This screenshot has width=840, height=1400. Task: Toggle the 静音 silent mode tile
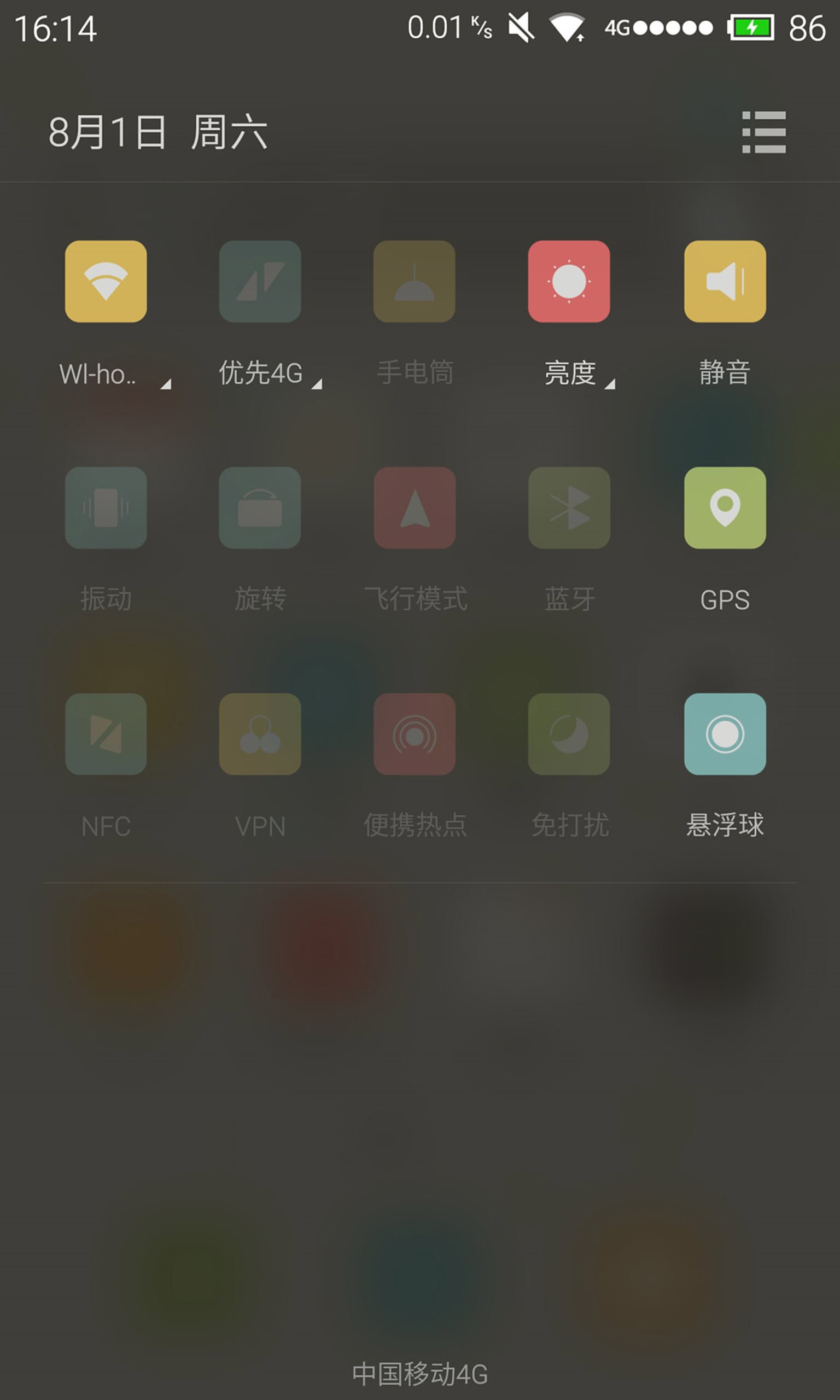coord(725,281)
